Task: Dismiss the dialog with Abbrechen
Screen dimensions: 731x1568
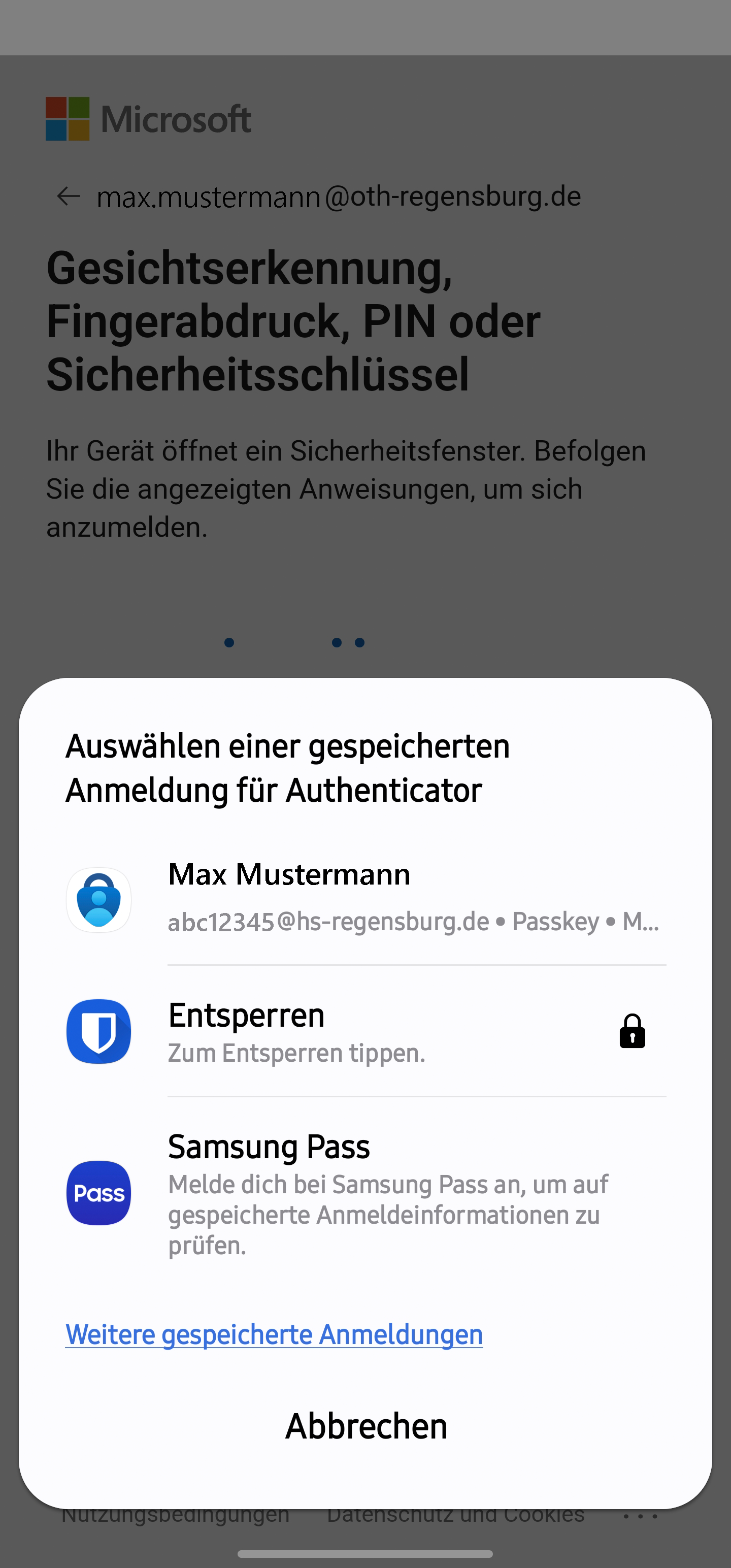Action: [366, 1426]
